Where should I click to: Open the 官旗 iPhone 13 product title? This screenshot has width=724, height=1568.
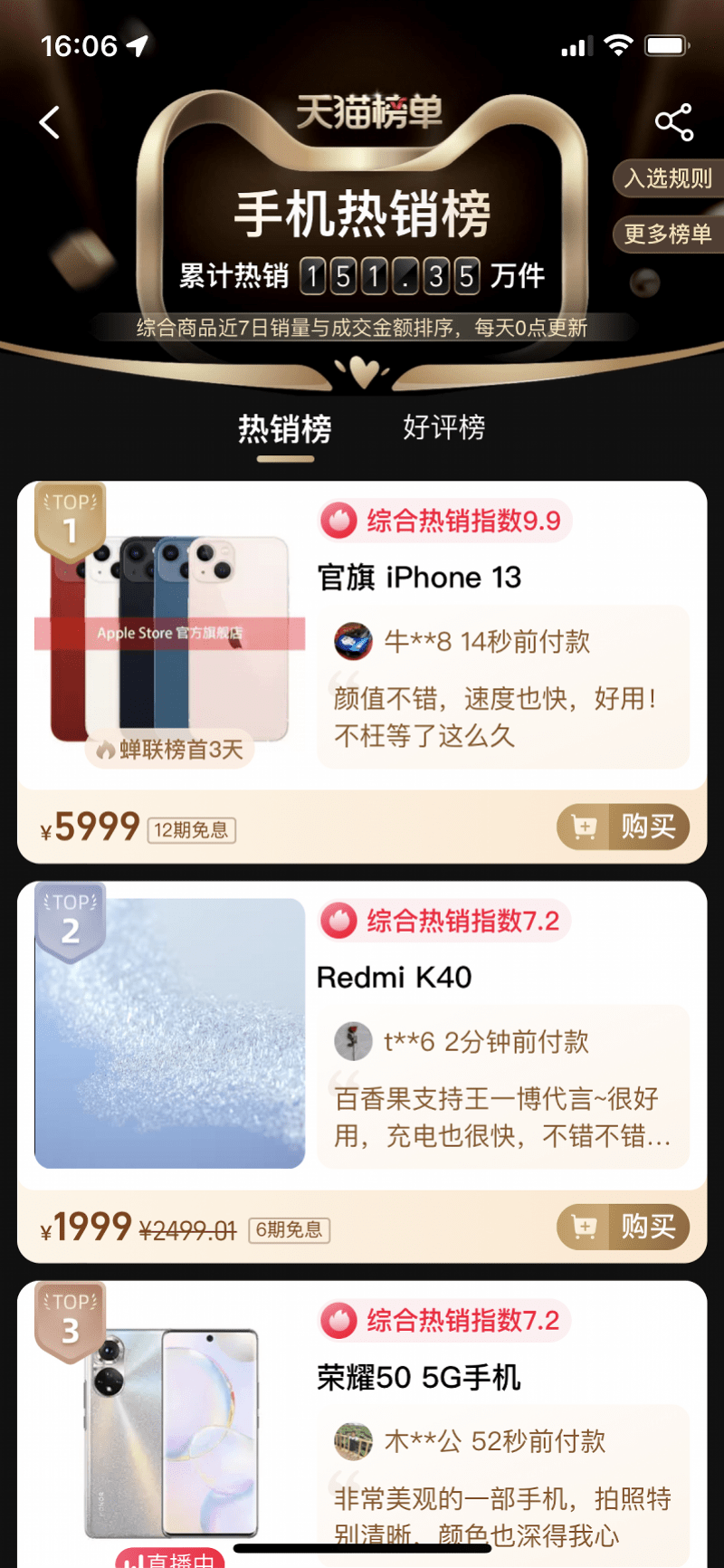(x=418, y=577)
